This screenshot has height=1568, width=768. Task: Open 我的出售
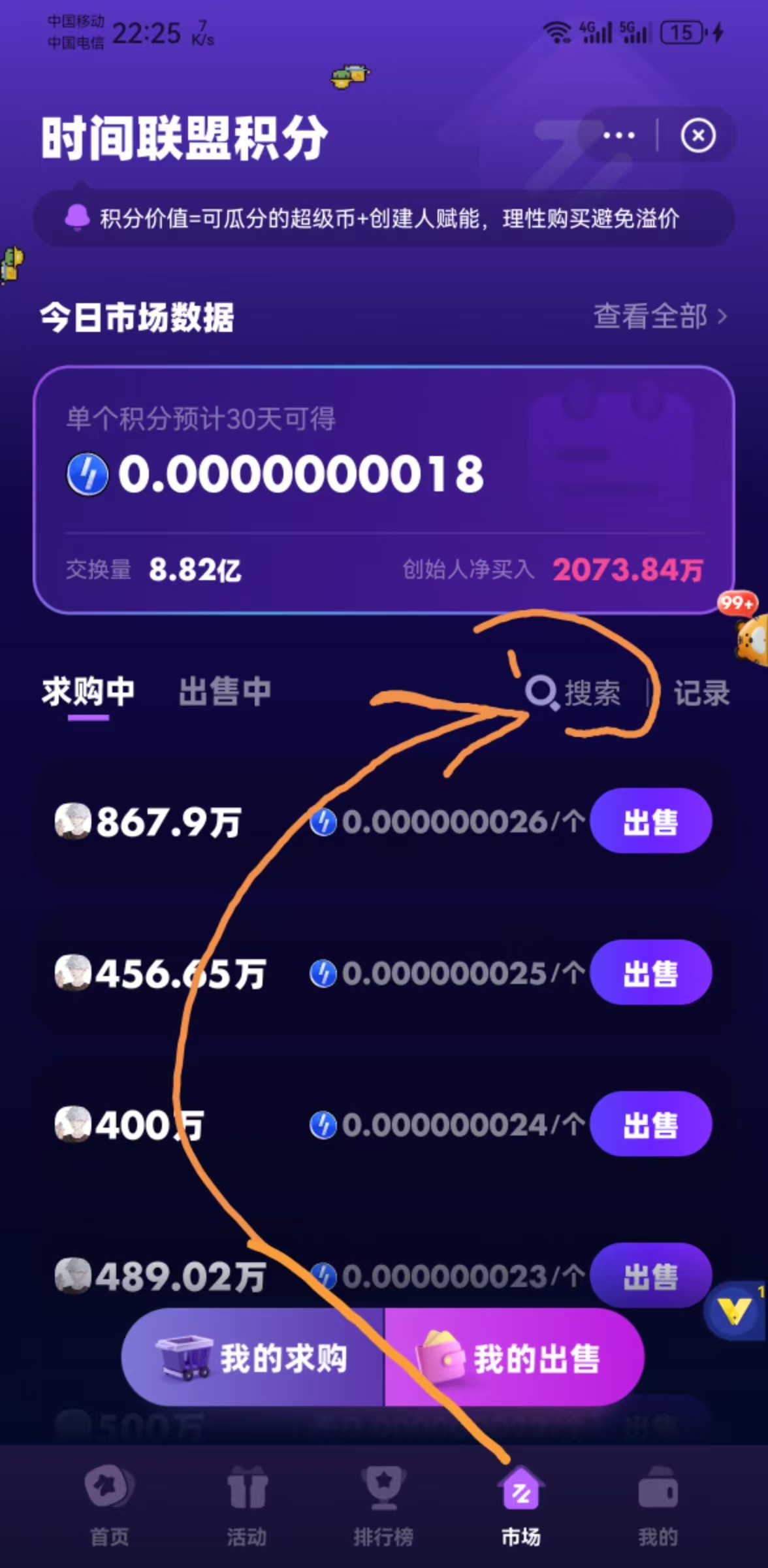tap(515, 1358)
